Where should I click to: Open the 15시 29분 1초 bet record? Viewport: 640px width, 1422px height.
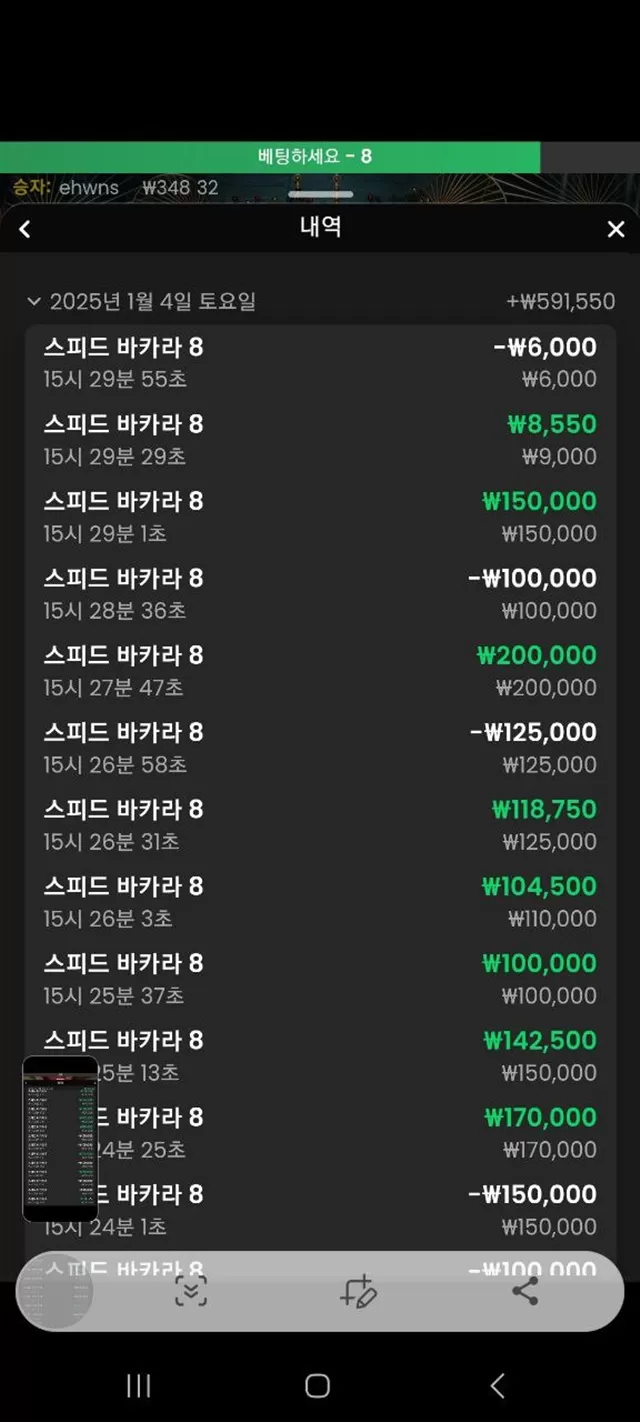pos(320,516)
